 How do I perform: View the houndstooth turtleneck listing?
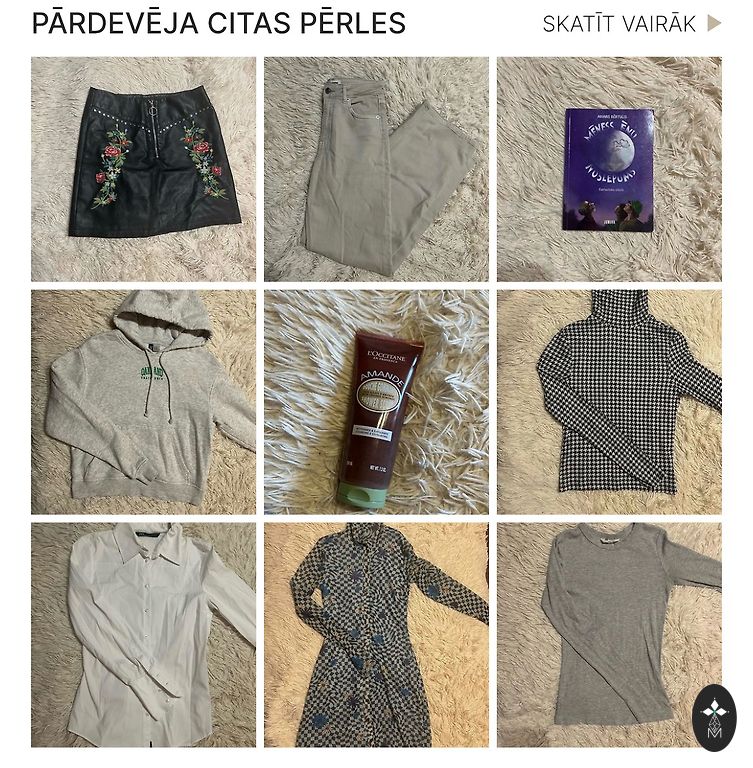point(608,402)
